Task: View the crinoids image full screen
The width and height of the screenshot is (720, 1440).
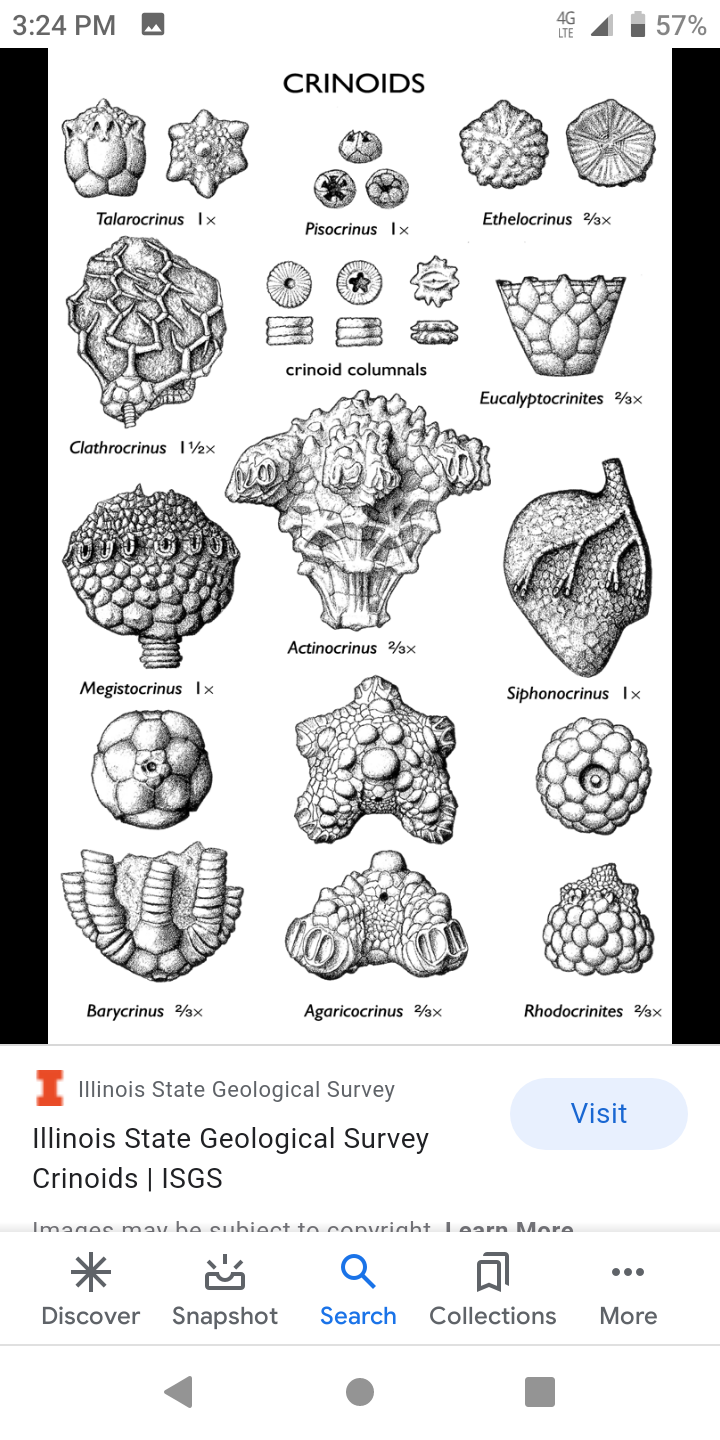Action: pyautogui.click(x=360, y=545)
